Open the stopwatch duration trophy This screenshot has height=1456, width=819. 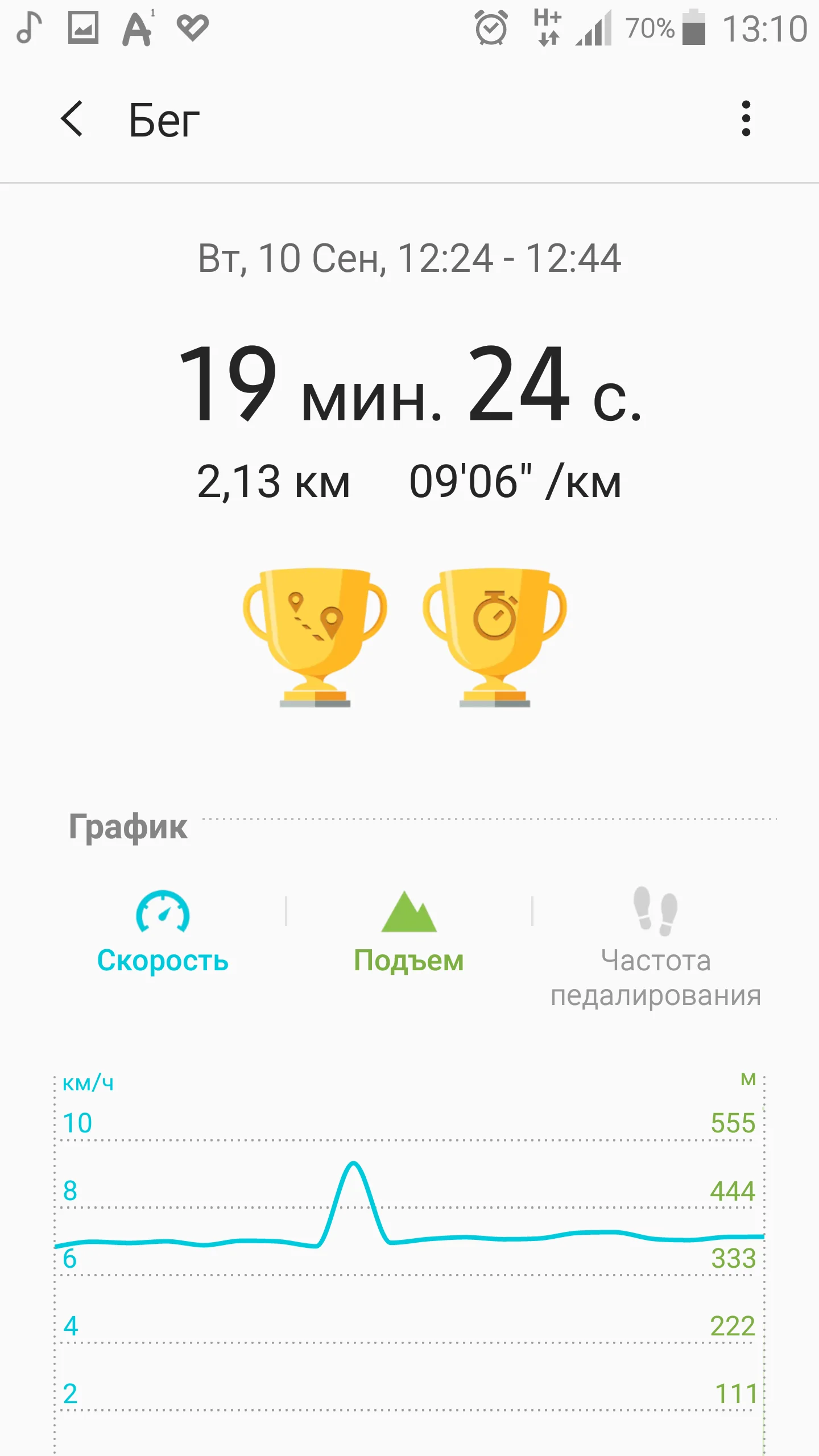coord(494,637)
